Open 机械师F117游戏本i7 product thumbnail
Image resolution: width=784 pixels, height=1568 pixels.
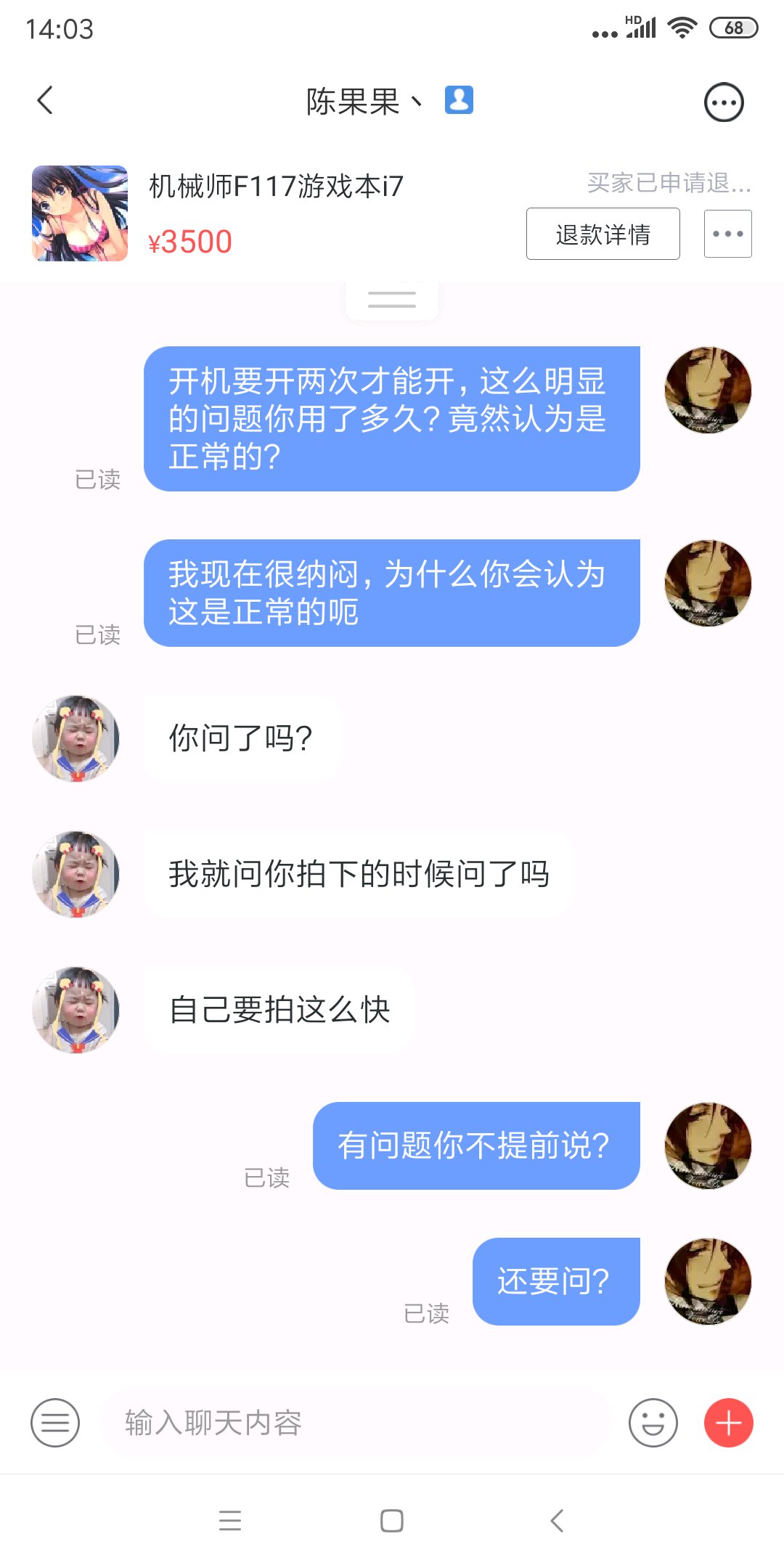coord(80,213)
